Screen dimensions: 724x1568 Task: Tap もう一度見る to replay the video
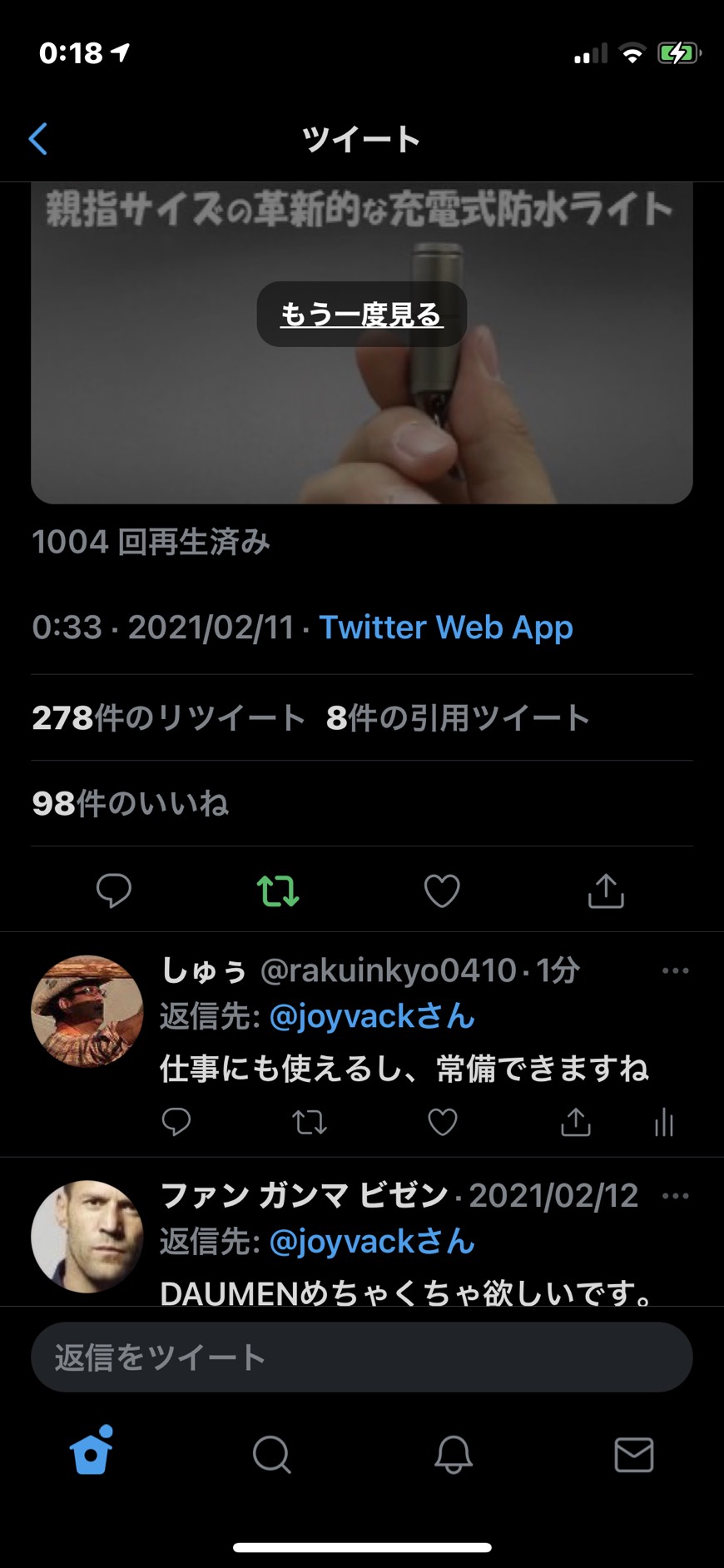[361, 314]
